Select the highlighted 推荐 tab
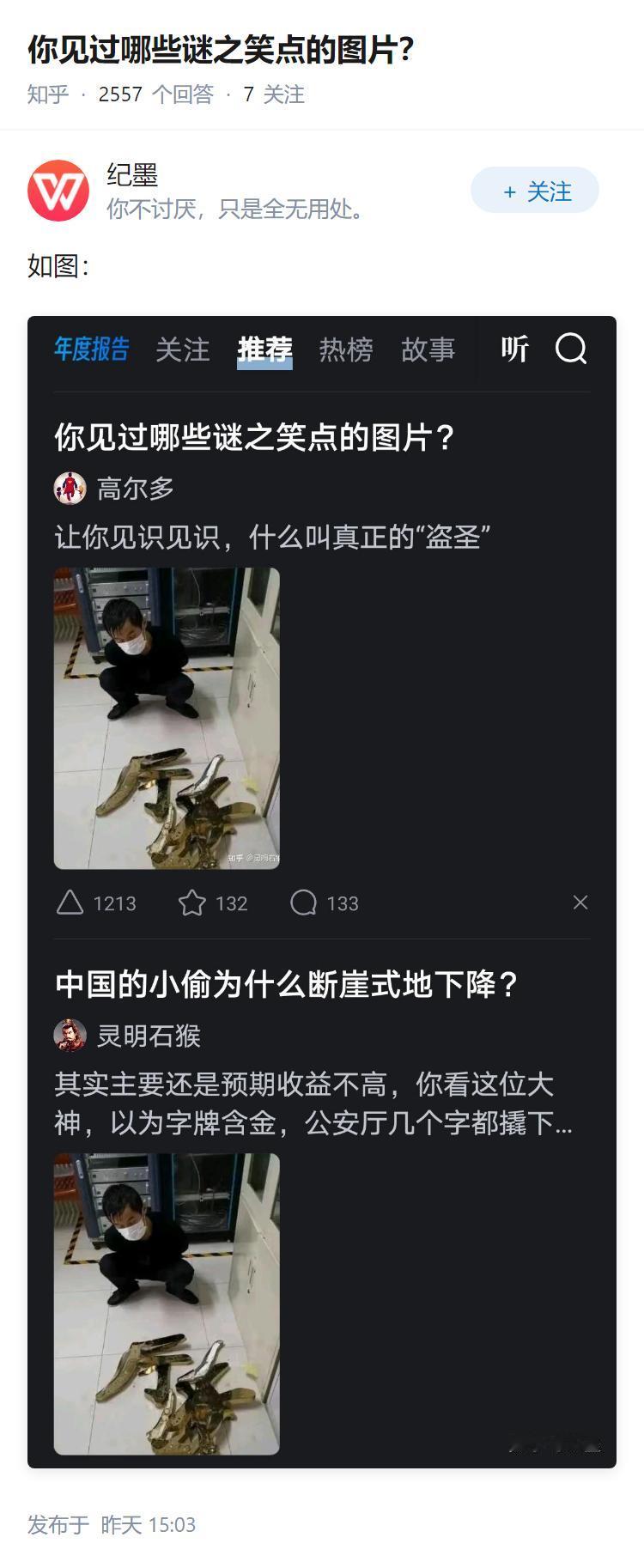644x1568 pixels. [x=263, y=349]
